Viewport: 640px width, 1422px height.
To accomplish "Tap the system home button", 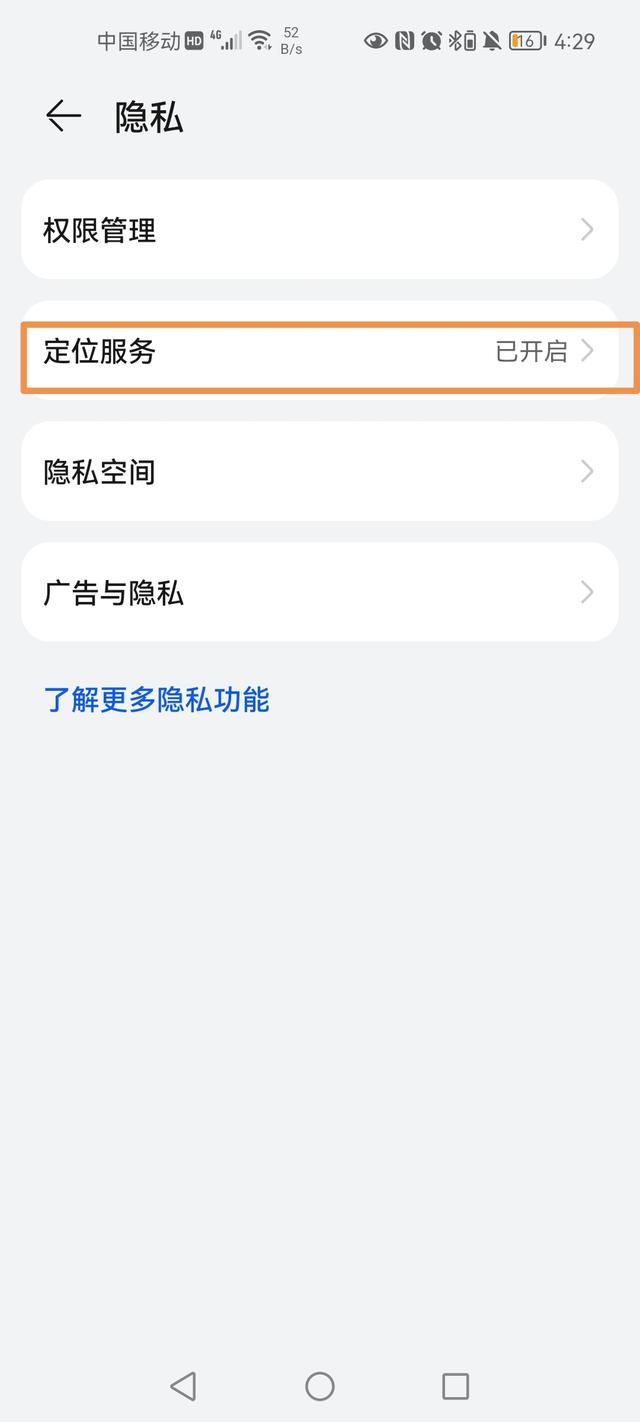I will (x=320, y=1386).
